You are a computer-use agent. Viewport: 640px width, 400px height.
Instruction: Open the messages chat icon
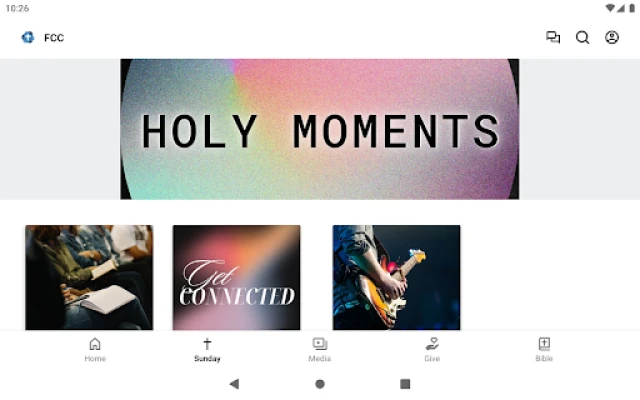click(x=553, y=38)
